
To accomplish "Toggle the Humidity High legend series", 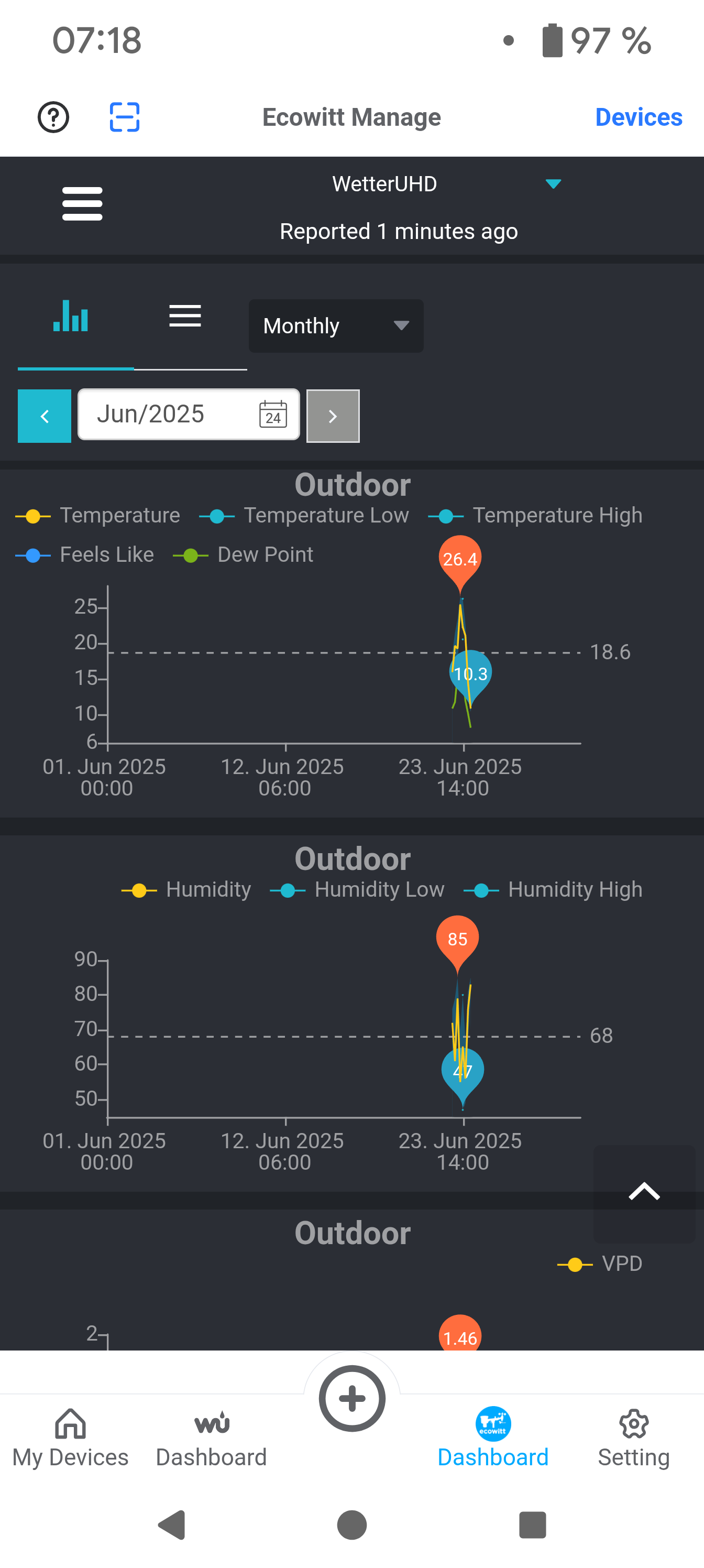I will (x=553, y=889).
